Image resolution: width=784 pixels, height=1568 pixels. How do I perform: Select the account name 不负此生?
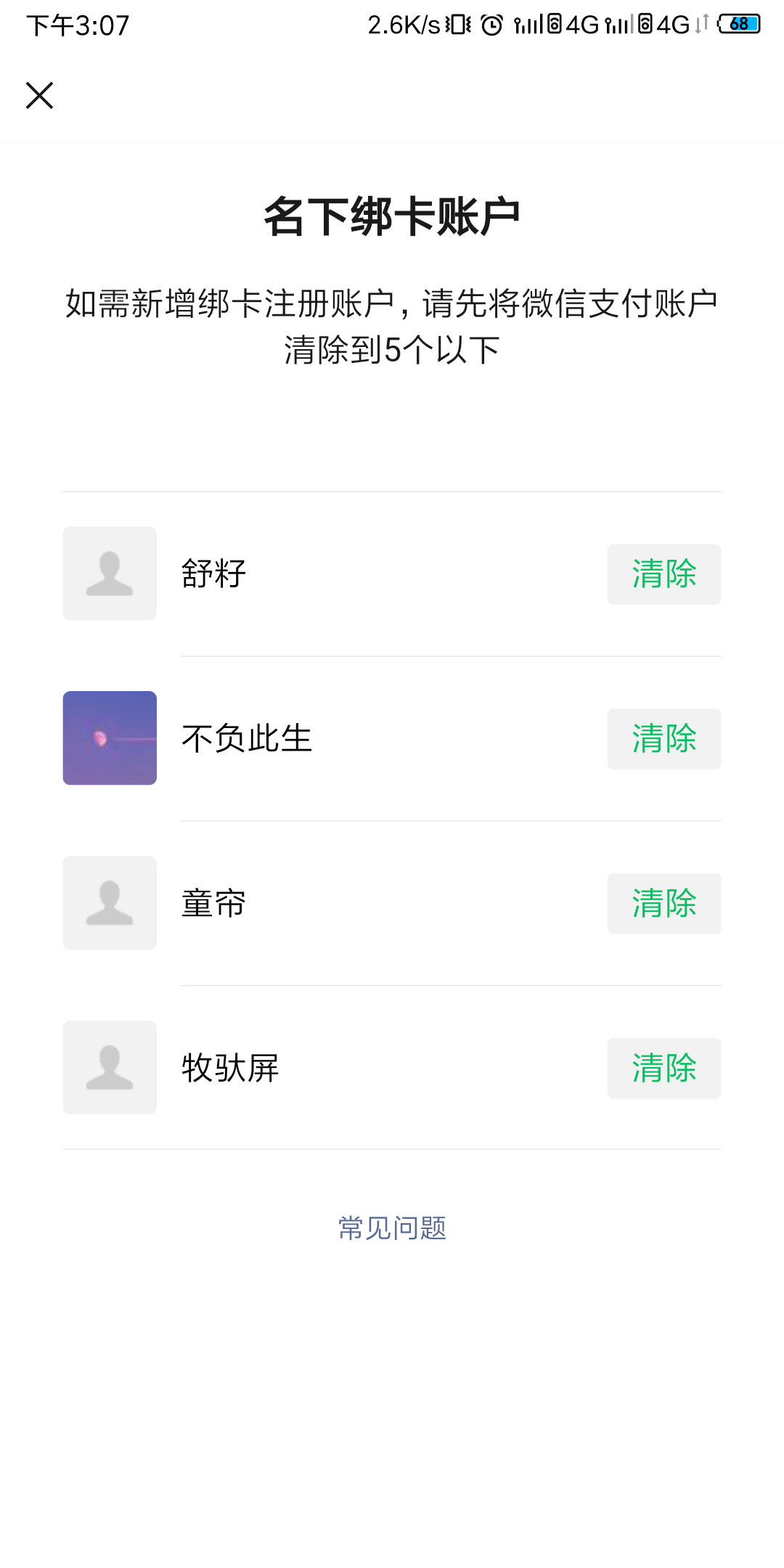[x=247, y=738]
